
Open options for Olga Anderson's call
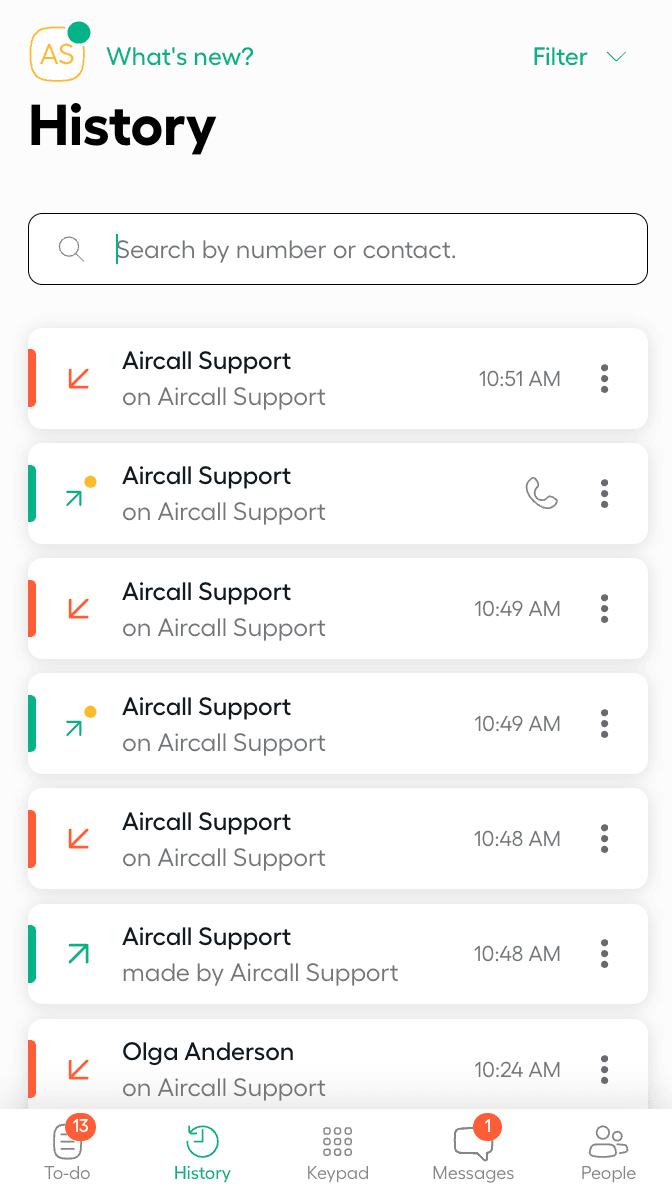click(604, 1068)
